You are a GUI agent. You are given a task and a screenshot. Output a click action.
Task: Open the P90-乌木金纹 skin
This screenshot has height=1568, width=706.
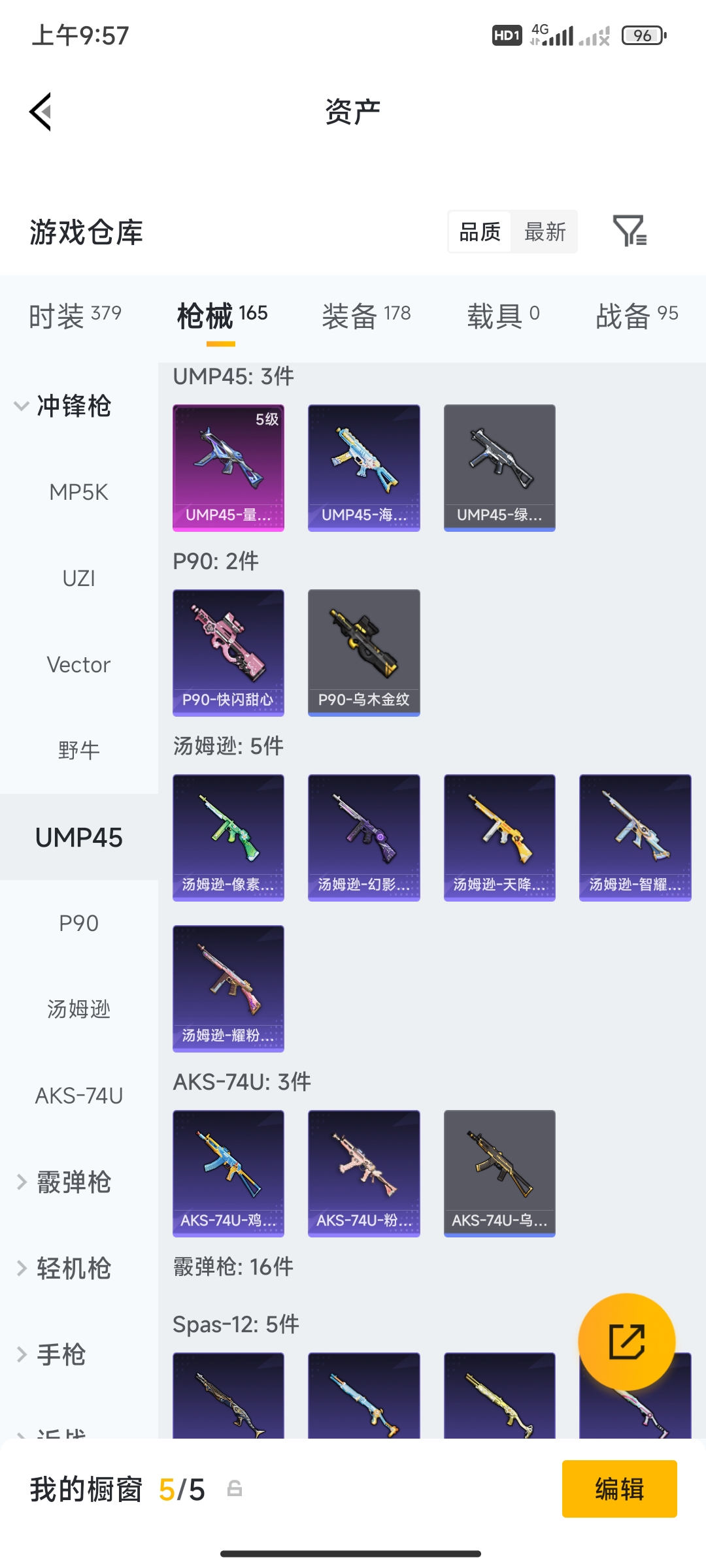tap(363, 652)
